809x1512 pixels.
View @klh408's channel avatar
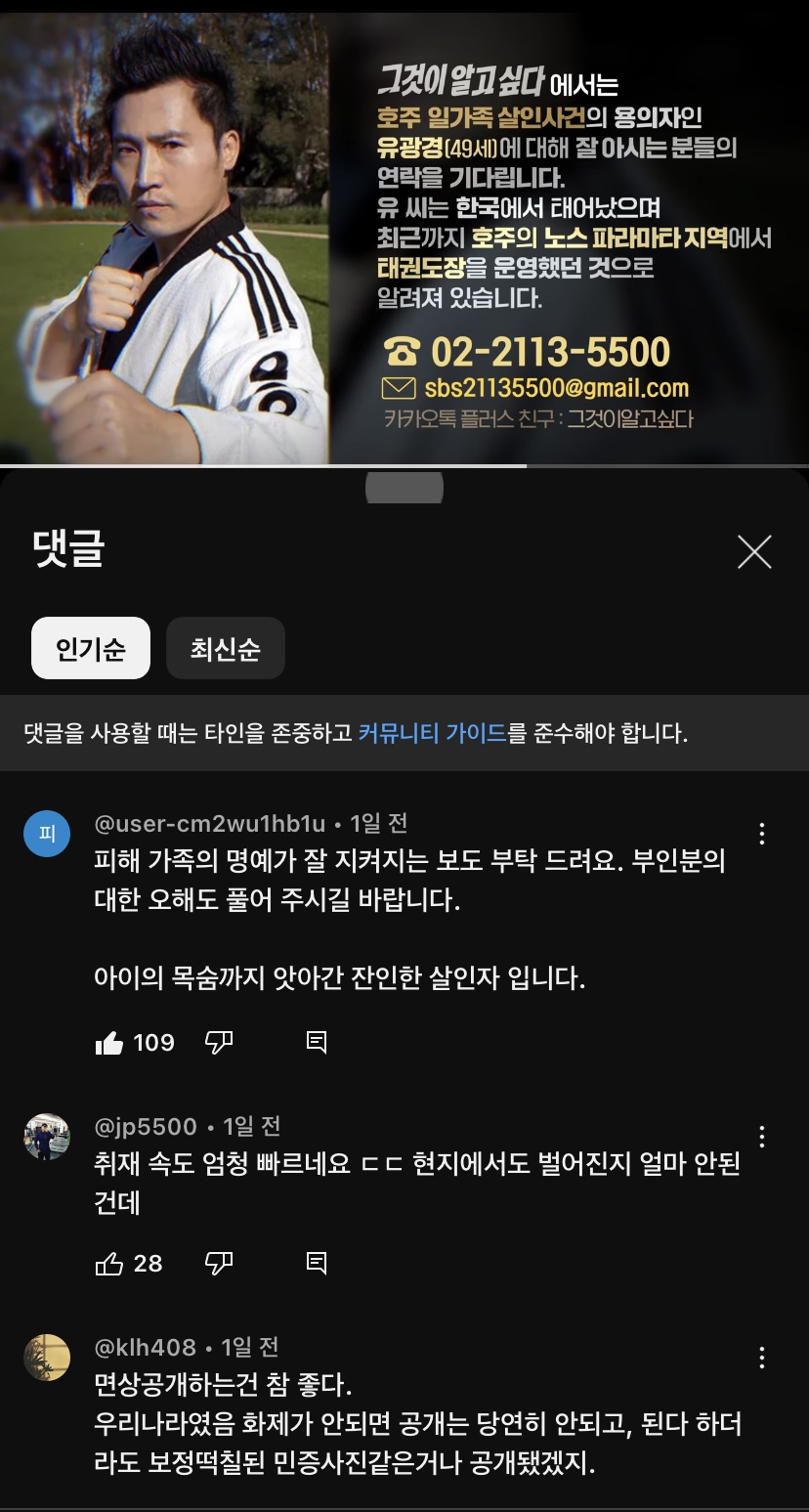(47, 1358)
